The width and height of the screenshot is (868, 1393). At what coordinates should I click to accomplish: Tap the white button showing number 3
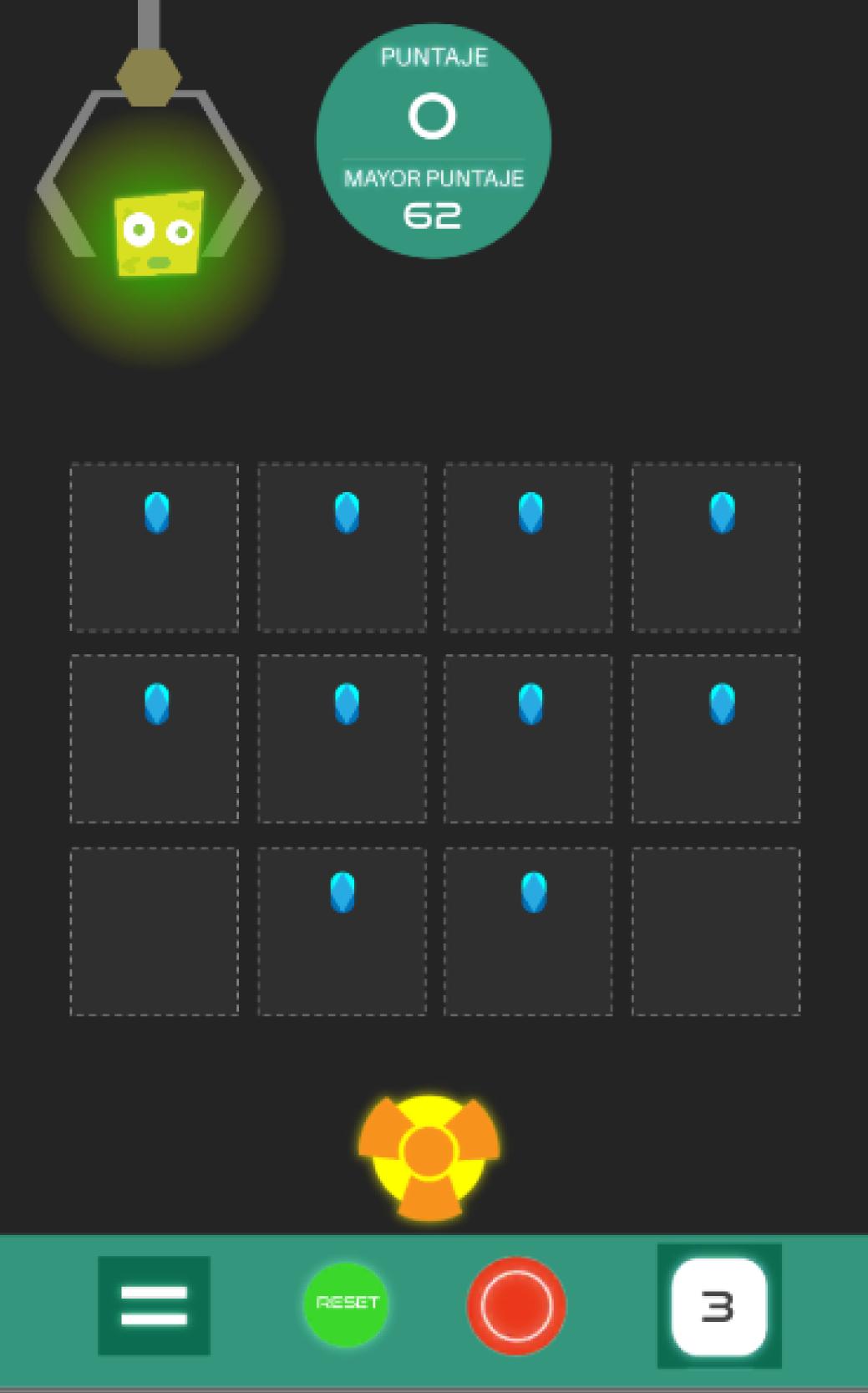[x=718, y=1306]
